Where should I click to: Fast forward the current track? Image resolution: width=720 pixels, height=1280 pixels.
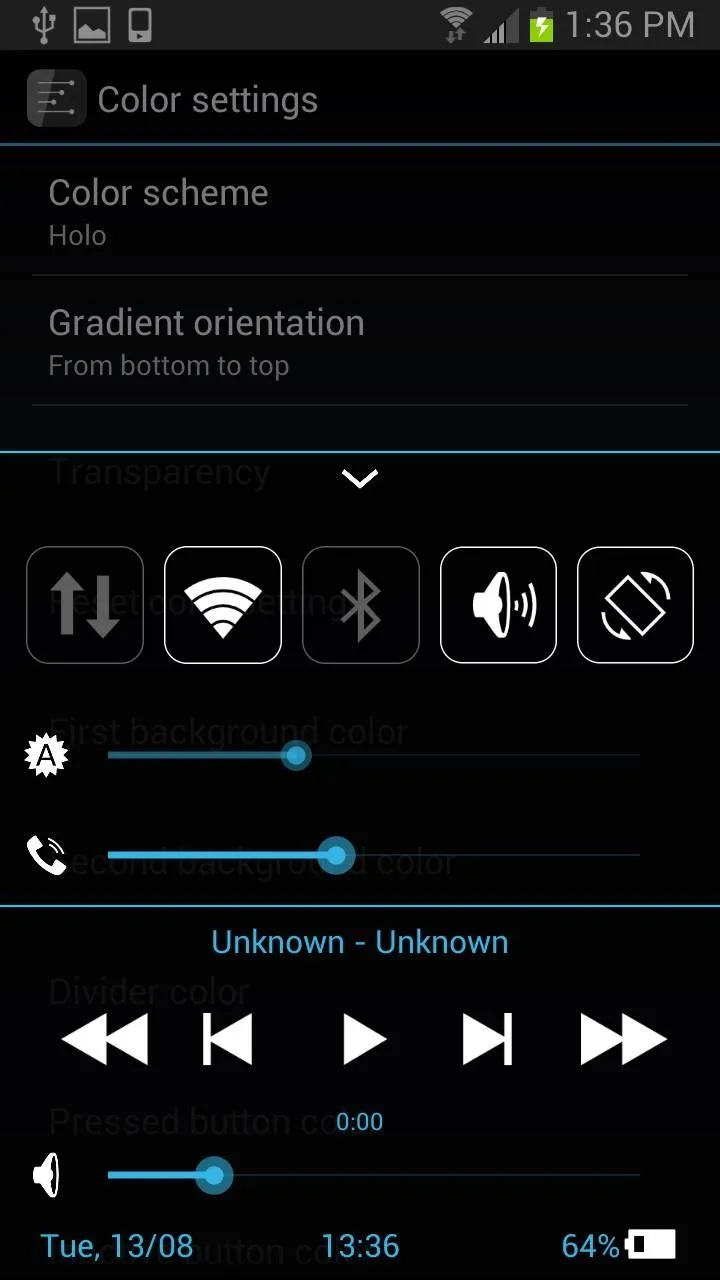[x=624, y=1039]
